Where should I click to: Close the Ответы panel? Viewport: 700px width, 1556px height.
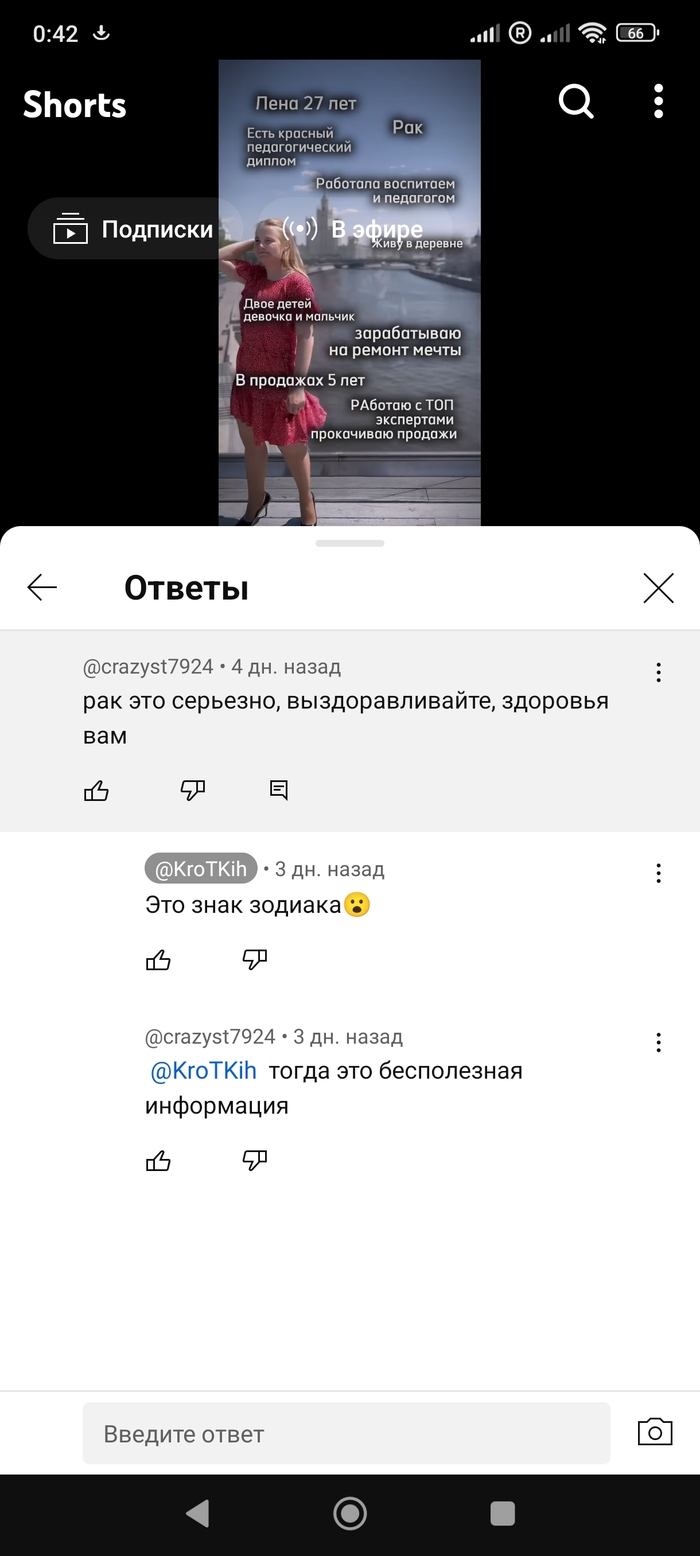pyautogui.click(x=658, y=588)
